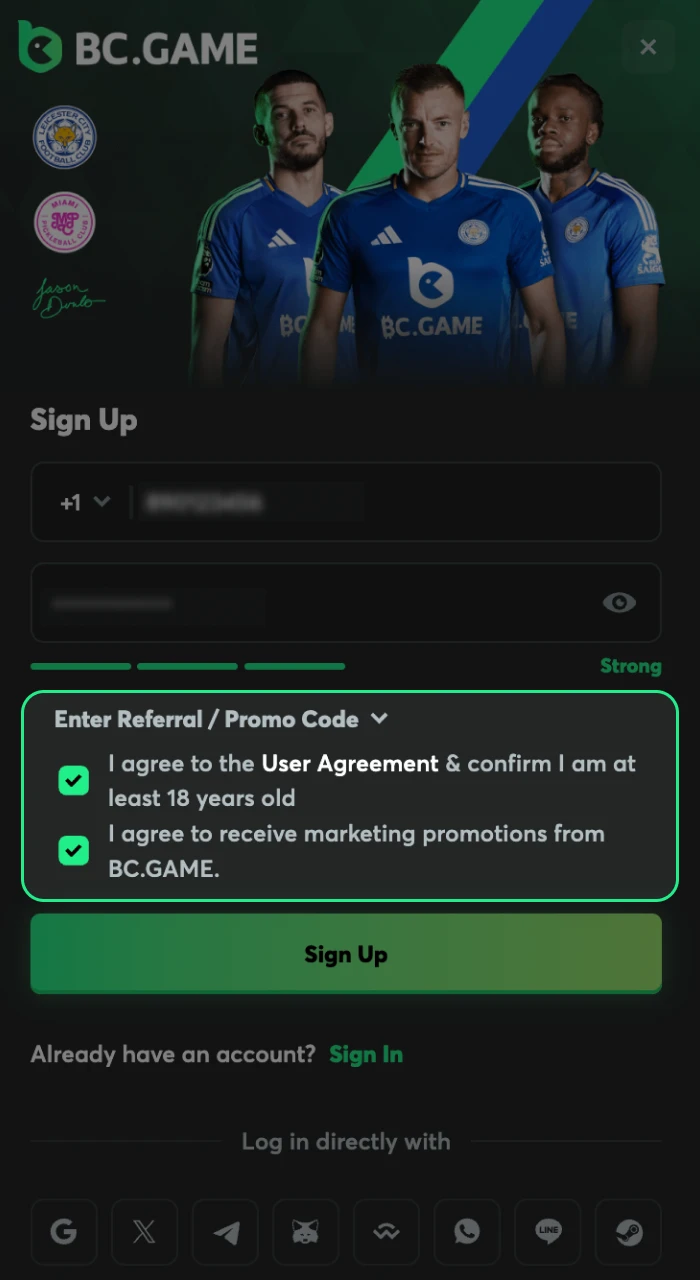The width and height of the screenshot is (700, 1280).
Task: Log in with Steam
Action: [628, 1233]
